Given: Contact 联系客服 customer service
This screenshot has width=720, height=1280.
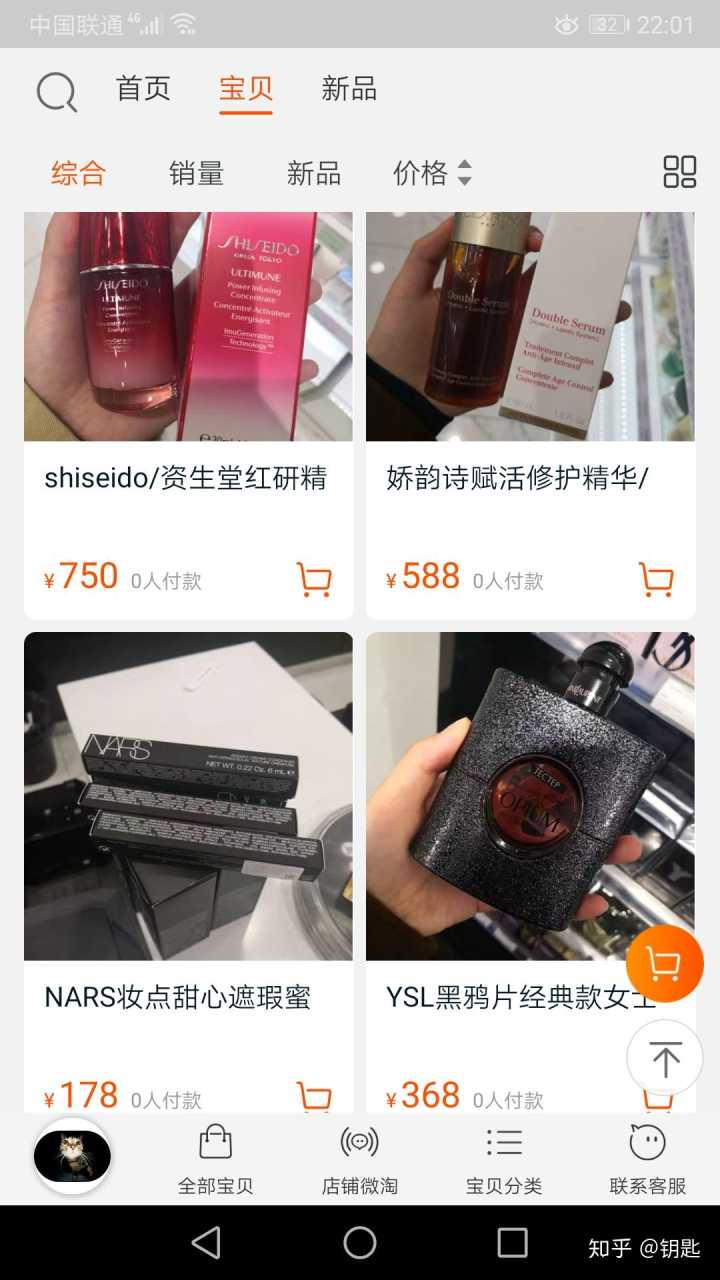Looking at the screenshot, I should tap(648, 1160).
